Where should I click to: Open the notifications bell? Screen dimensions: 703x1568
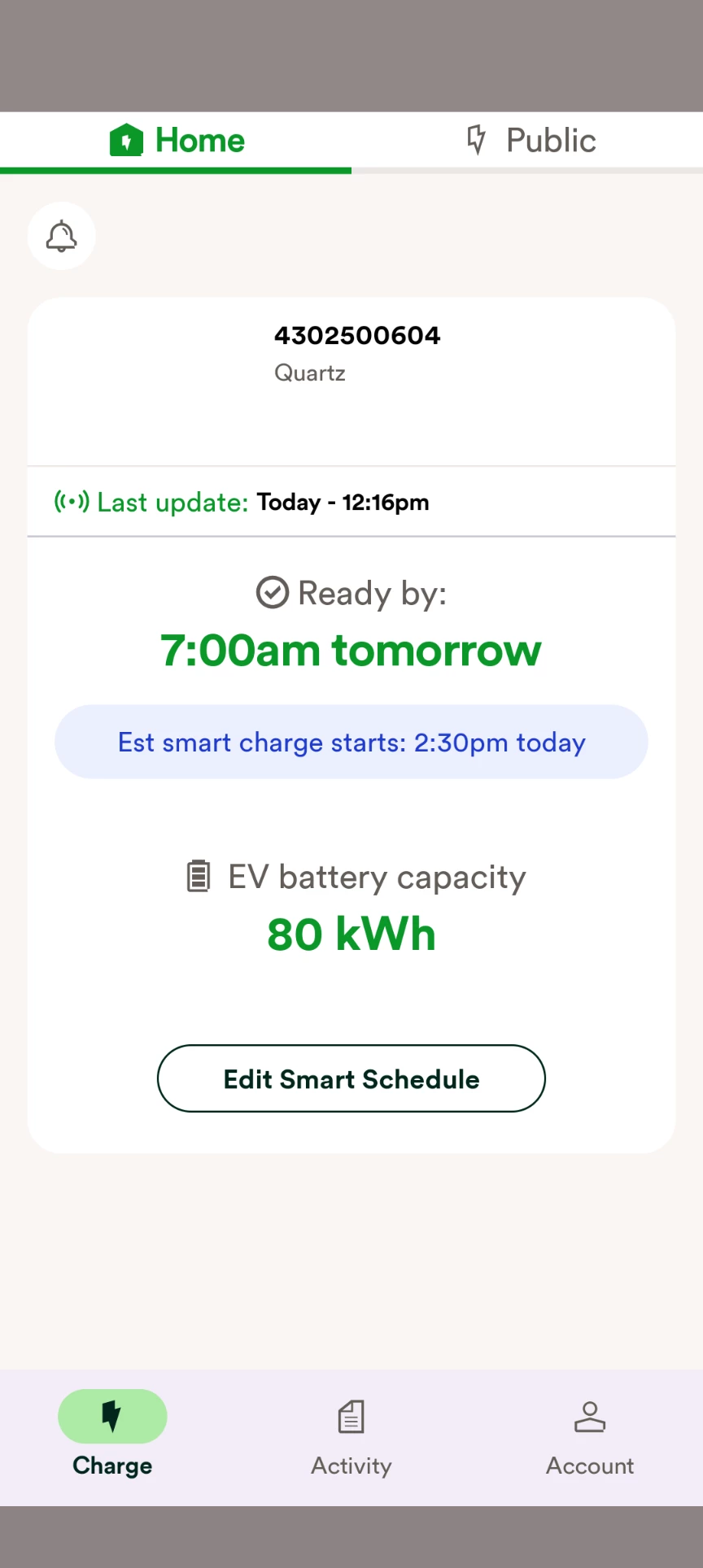62,236
